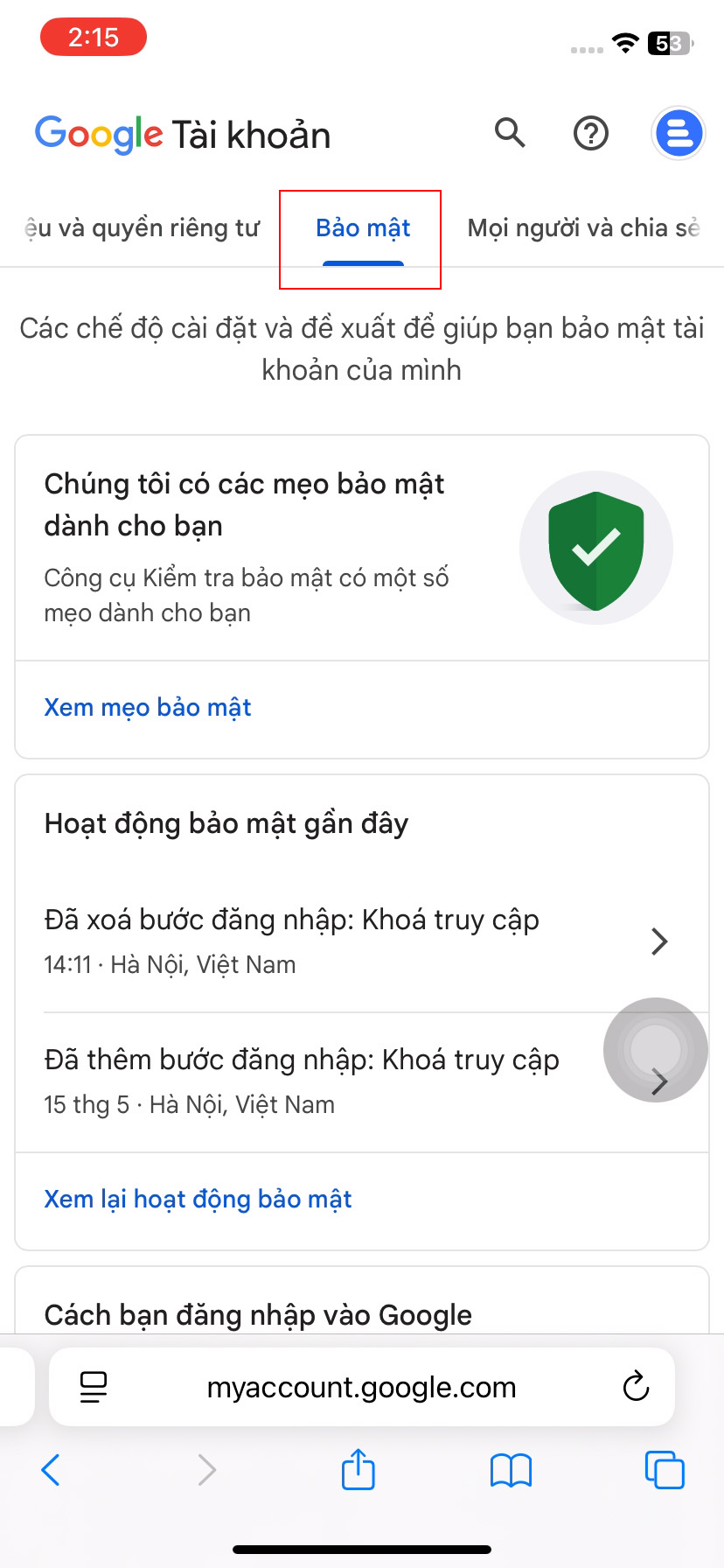Open the page settings icon in address bar
Viewport: 724px width, 1568px height.
[93, 1387]
